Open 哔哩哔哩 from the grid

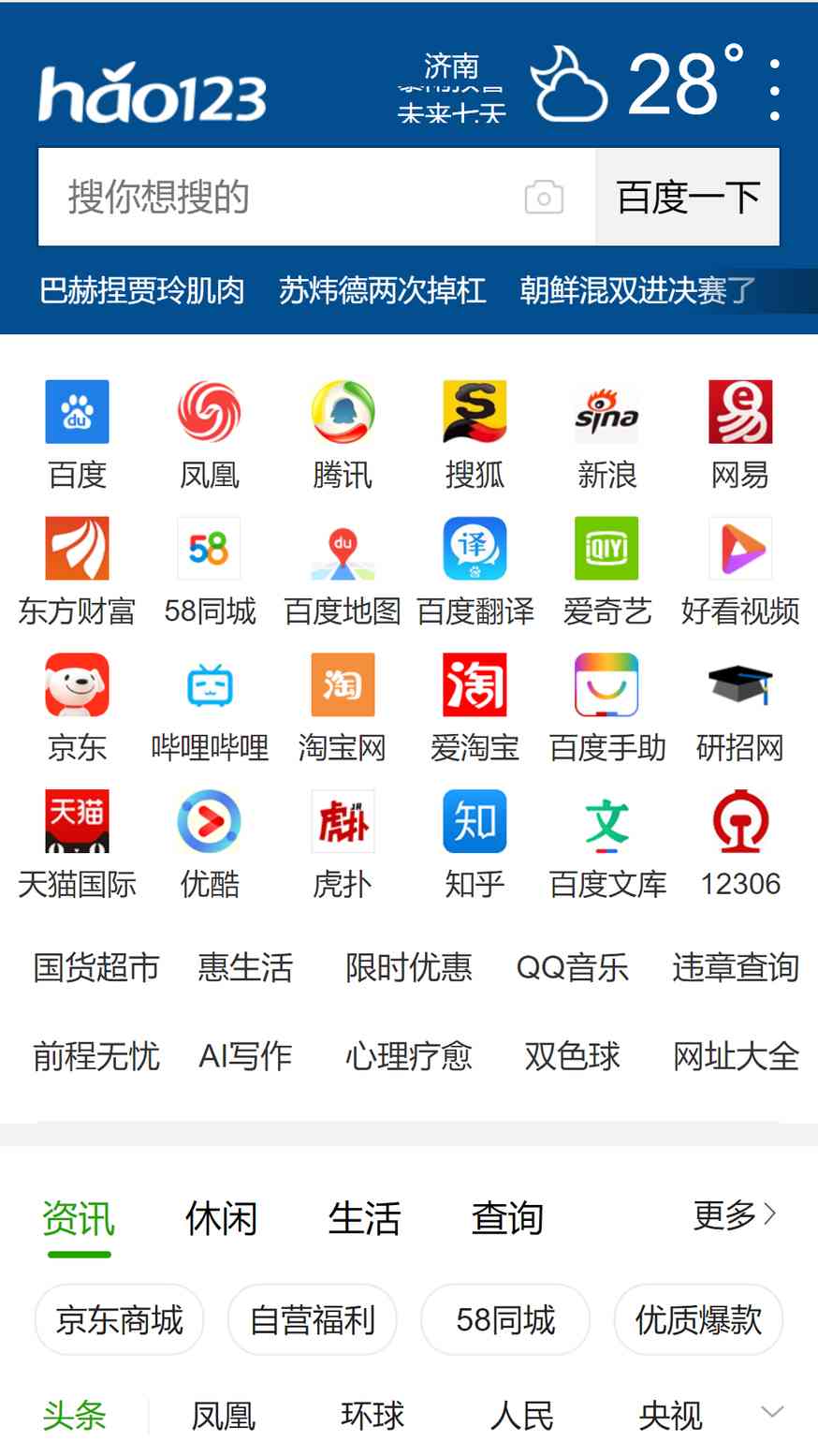click(x=210, y=708)
